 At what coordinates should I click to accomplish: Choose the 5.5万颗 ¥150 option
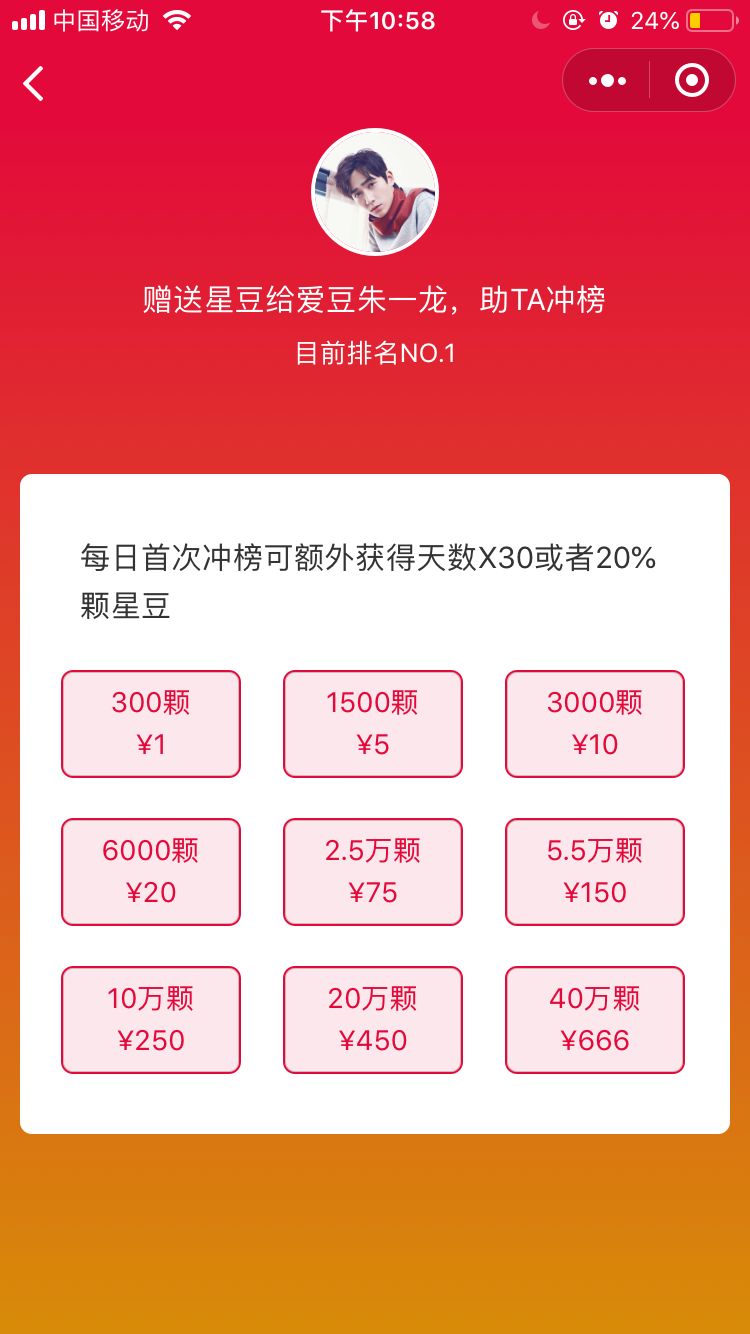(595, 872)
